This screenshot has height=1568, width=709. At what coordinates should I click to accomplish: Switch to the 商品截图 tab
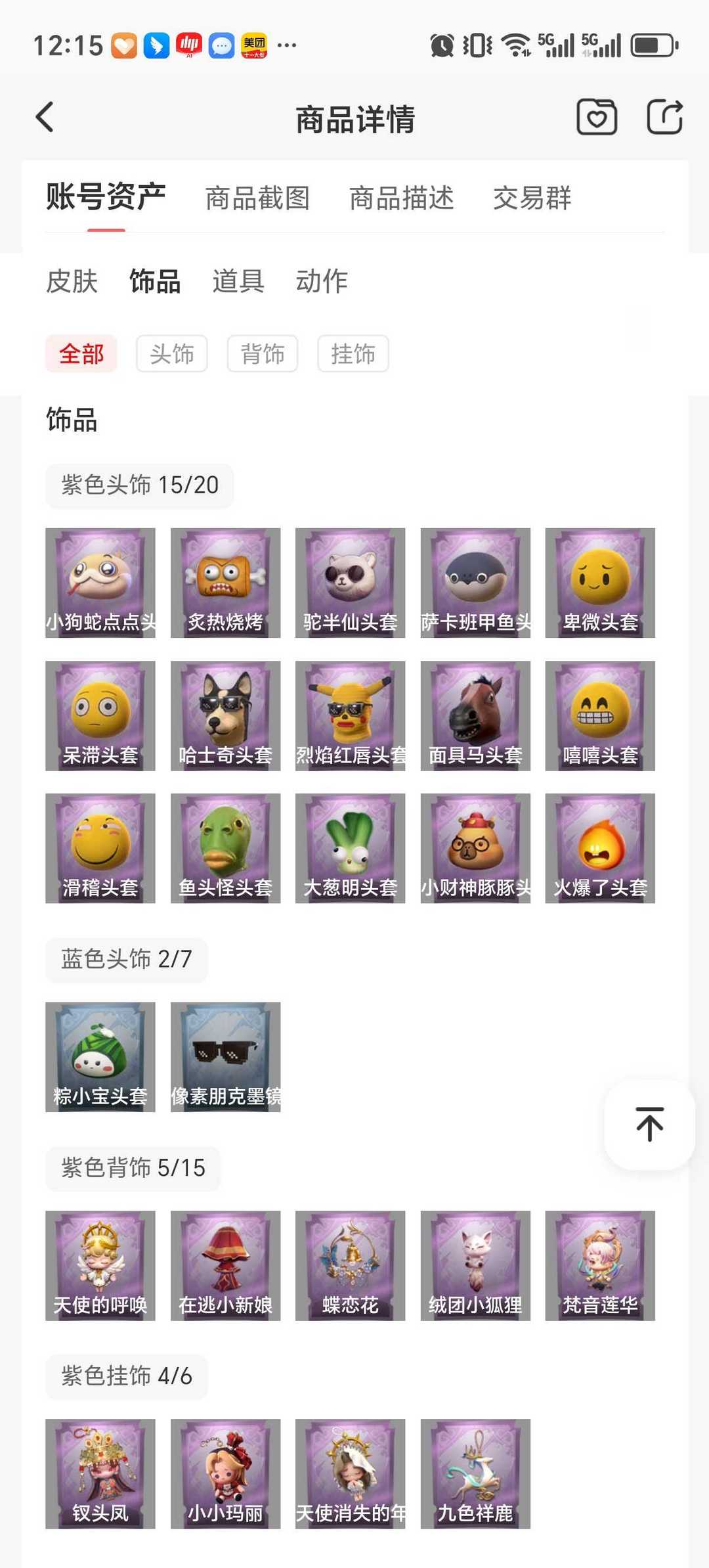[257, 198]
